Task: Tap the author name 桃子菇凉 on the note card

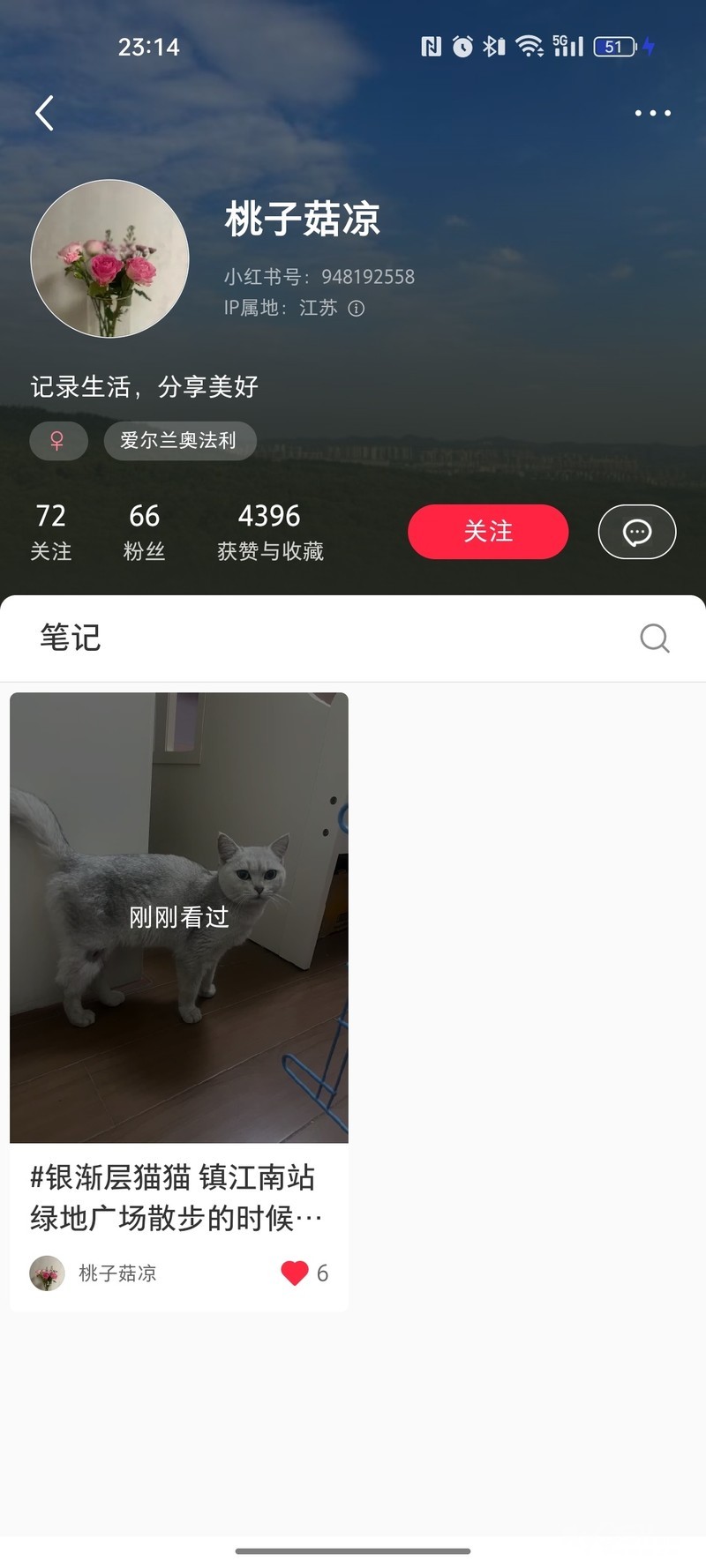Action: (x=117, y=1273)
